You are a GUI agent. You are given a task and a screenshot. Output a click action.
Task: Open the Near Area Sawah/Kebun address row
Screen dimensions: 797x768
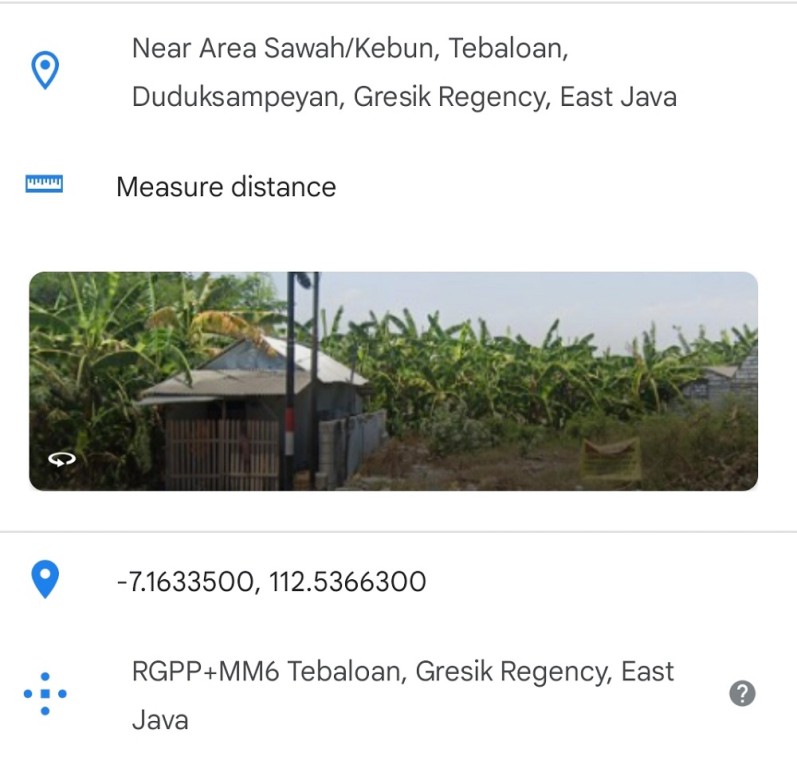pyautogui.click(x=403, y=72)
